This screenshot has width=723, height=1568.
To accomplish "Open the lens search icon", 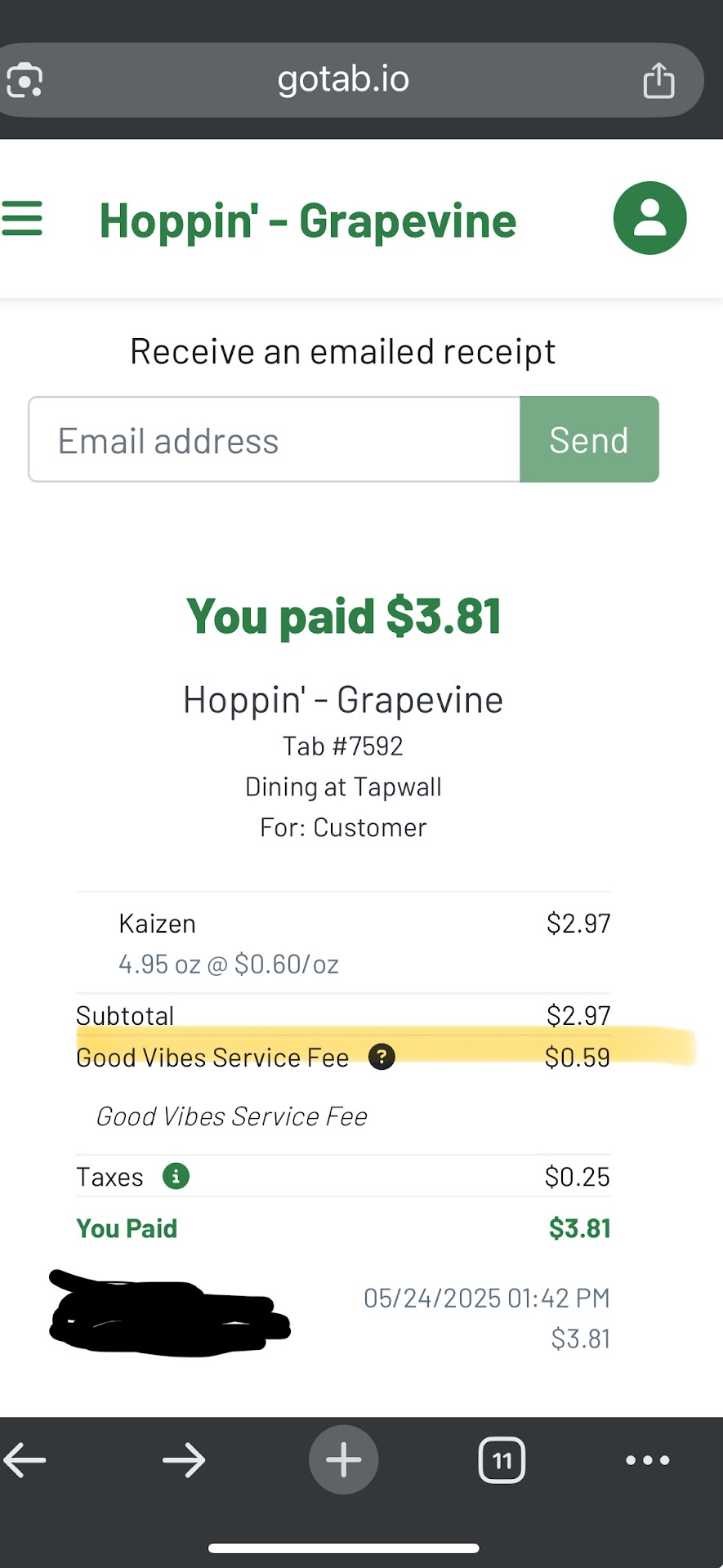I will (x=25, y=80).
